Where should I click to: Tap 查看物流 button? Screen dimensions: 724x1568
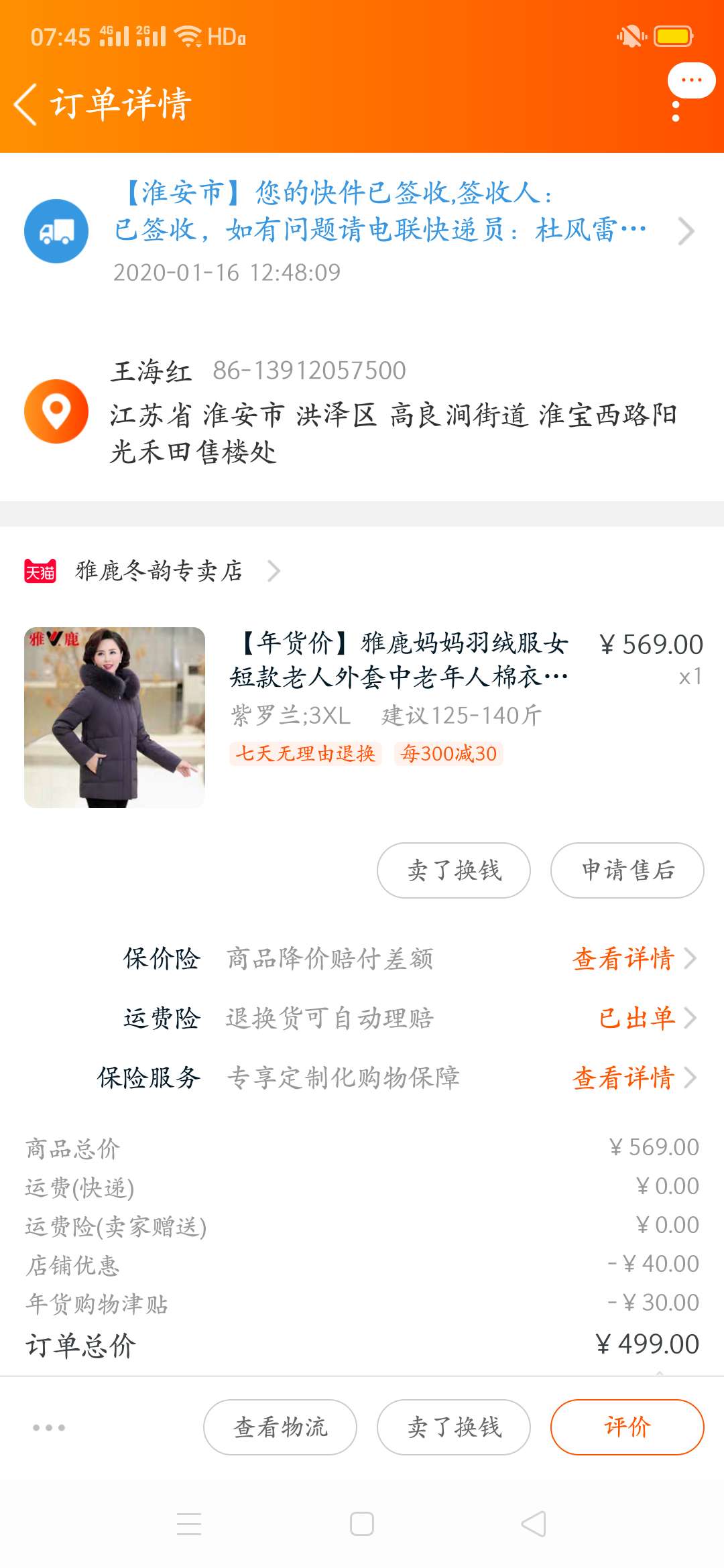pos(280,1427)
